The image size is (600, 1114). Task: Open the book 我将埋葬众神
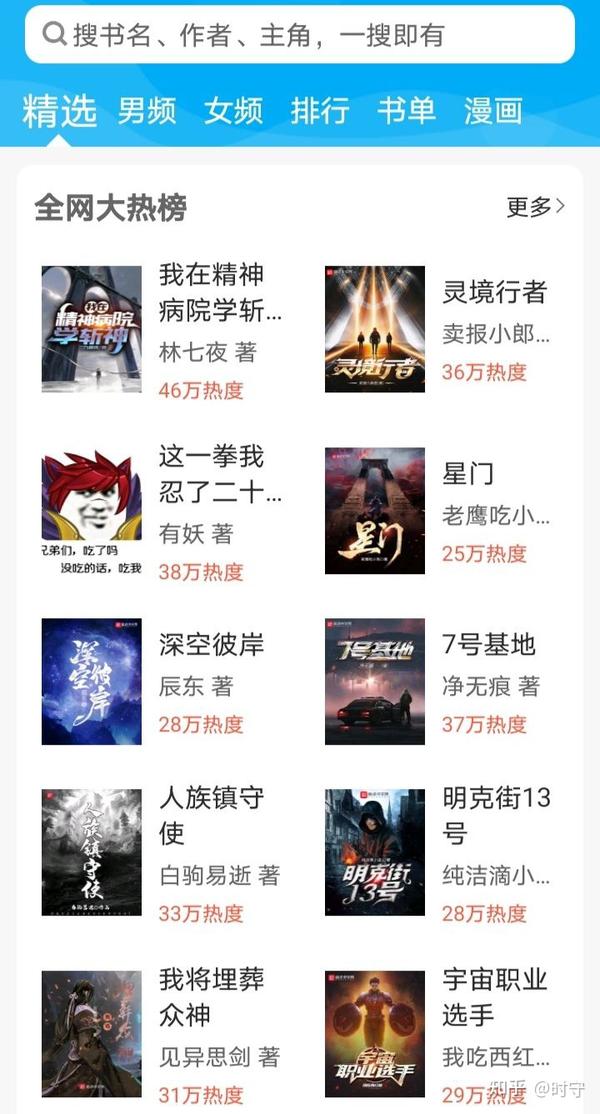[161, 1034]
